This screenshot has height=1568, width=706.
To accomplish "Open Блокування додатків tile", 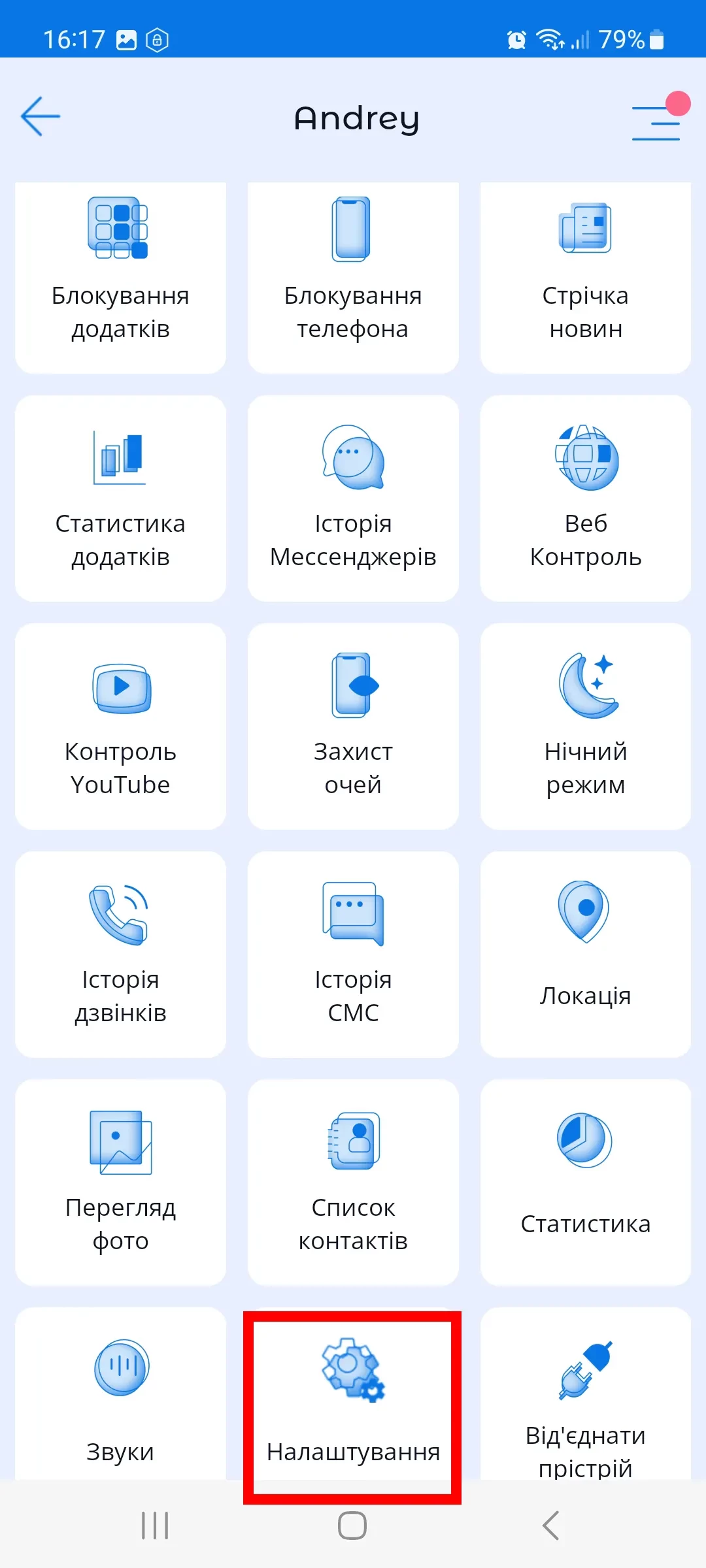I will pyautogui.click(x=120, y=278).
